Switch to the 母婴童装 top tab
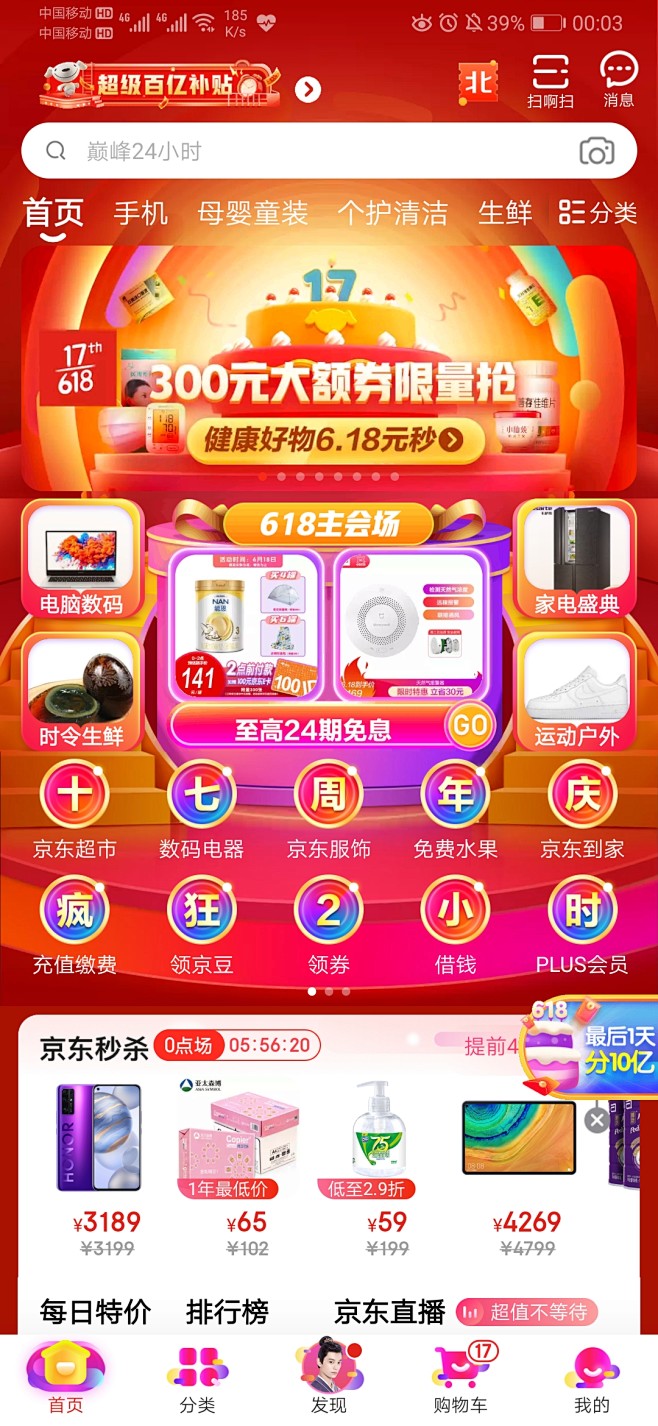This screenshot has width=658, height=1426. pos(252,213)
